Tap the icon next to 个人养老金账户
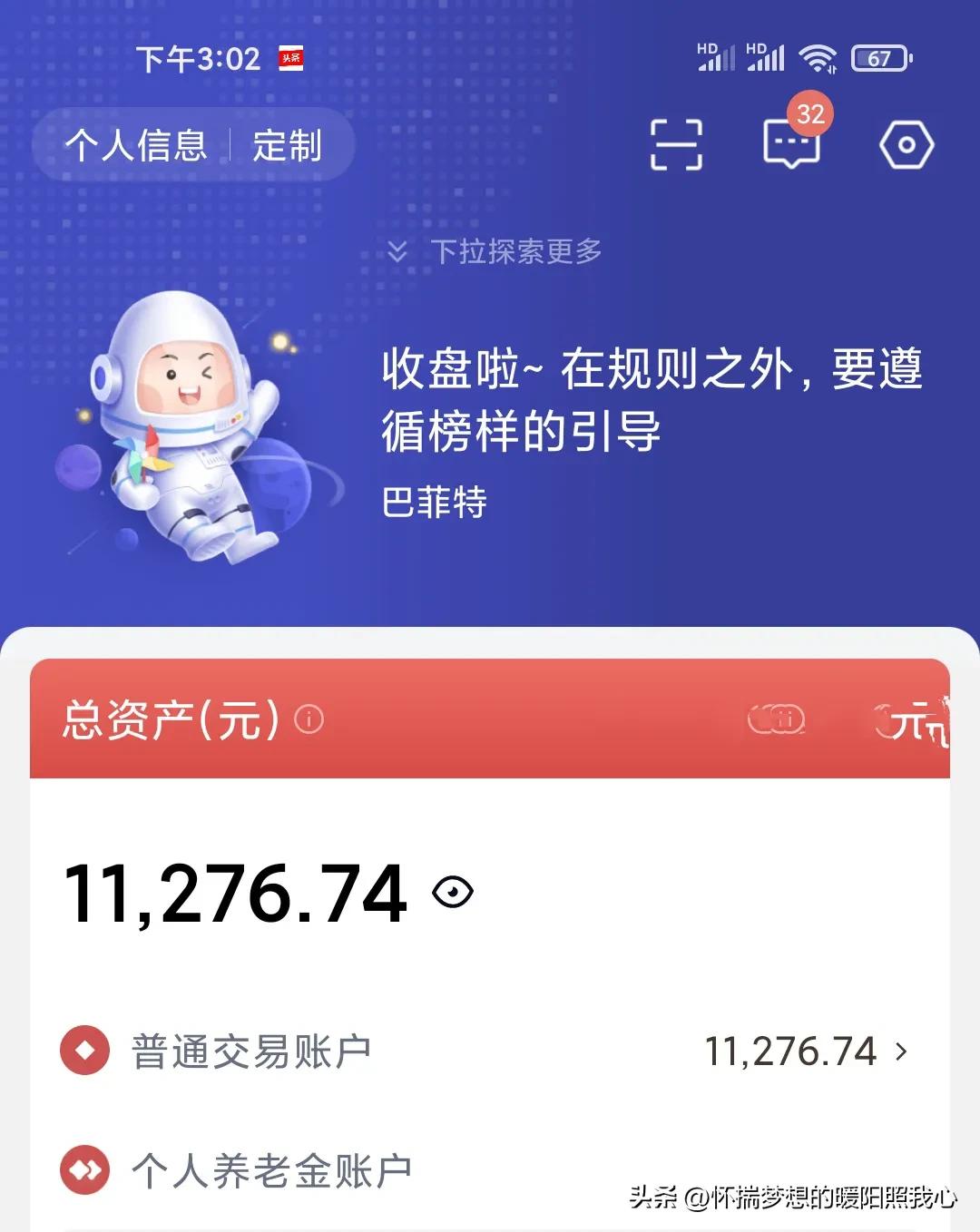The image size is (980, 1232). (x=83, y=1170)
